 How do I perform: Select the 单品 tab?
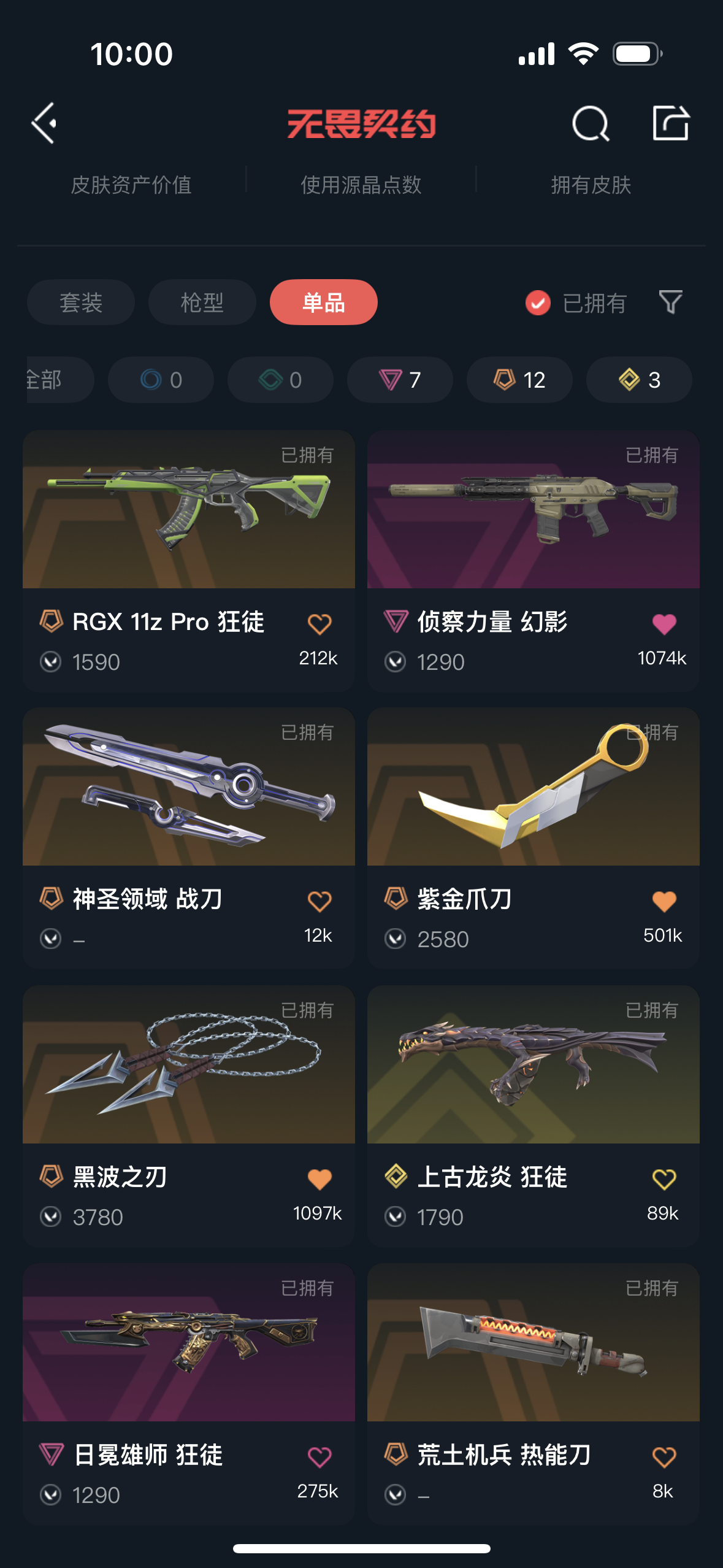click(x=323, y=302)
